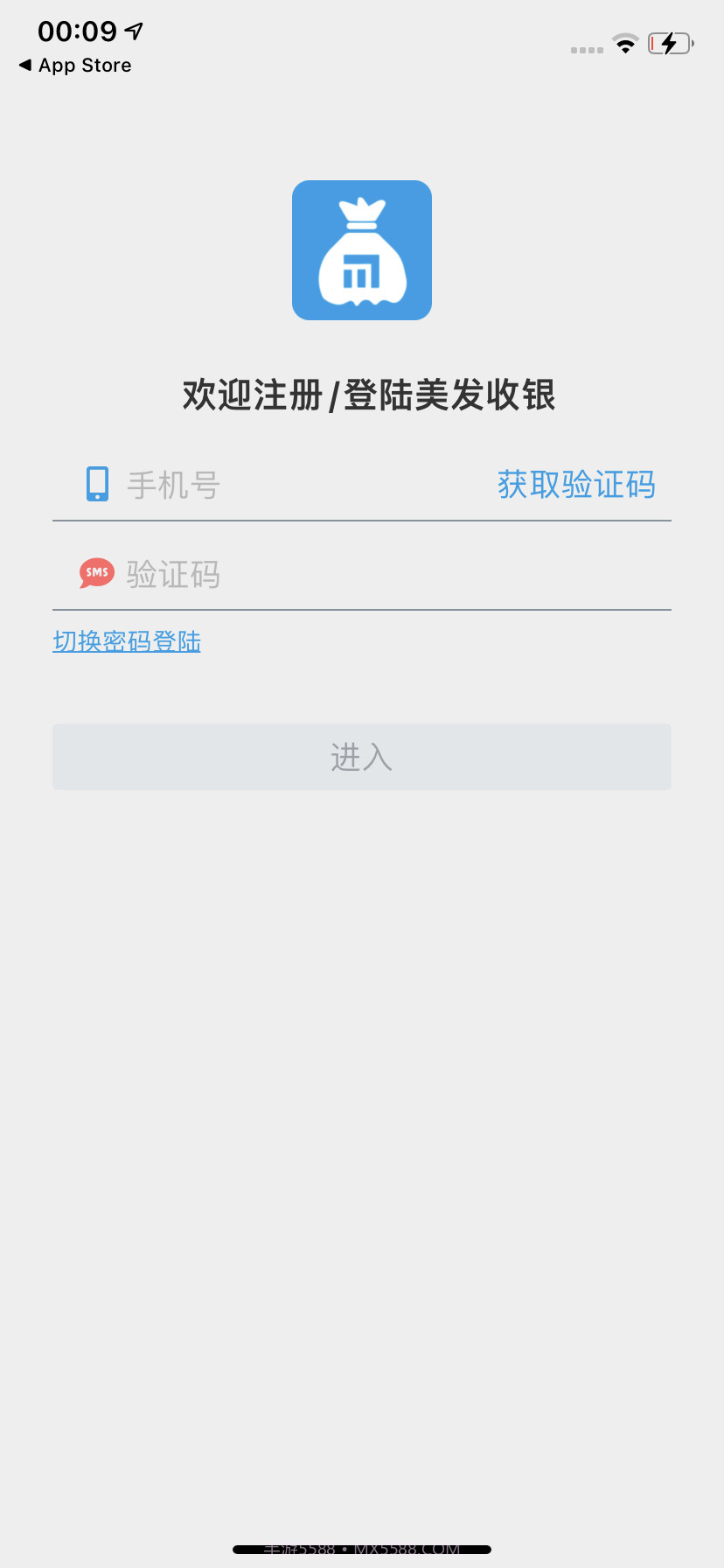724x1568 pixels.
Task: Click the ◀ back chevron in status bar
Action: [x=24, y=65]
